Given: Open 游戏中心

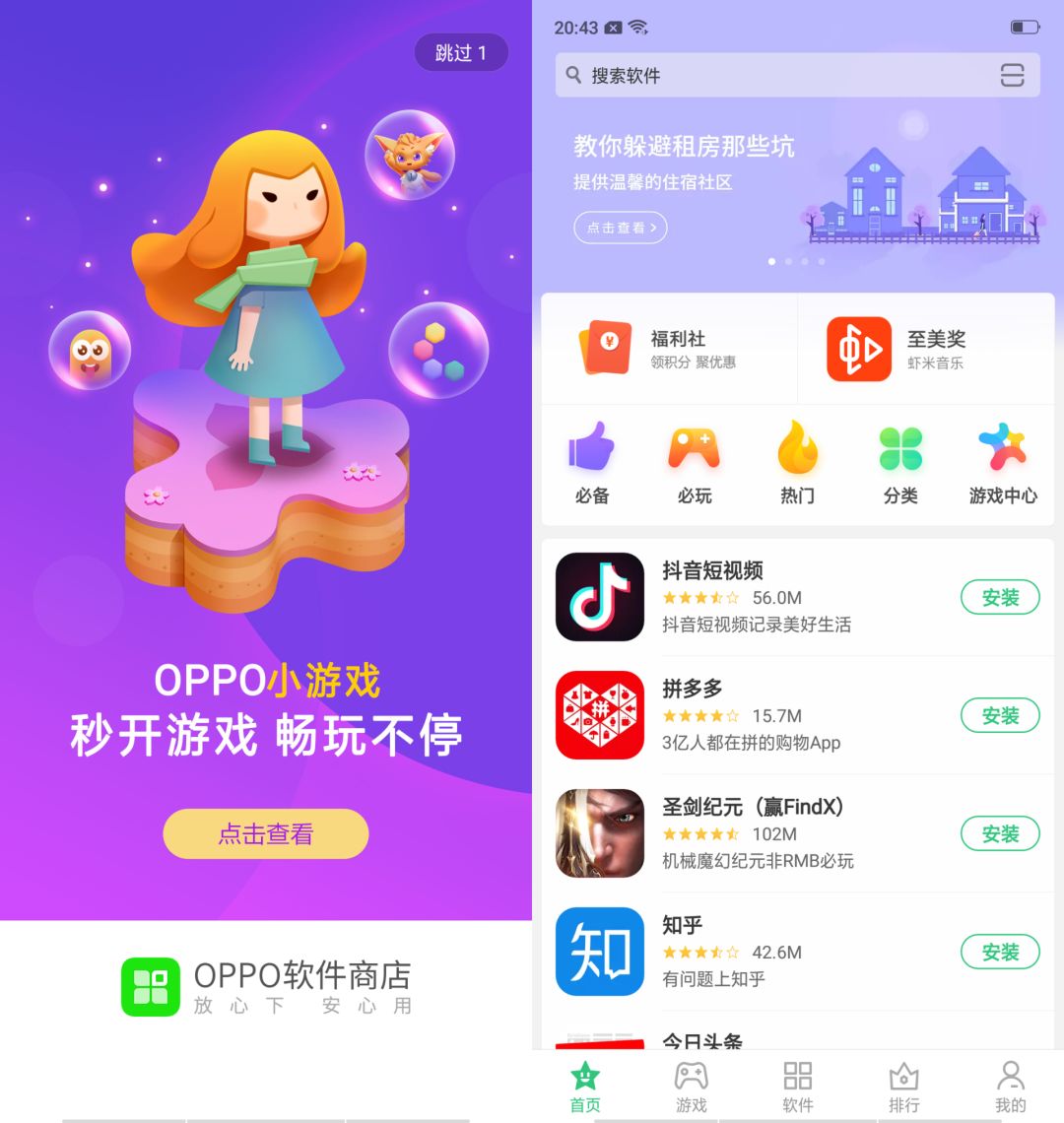Looking at the screenshot, I should pos(1003,463).
